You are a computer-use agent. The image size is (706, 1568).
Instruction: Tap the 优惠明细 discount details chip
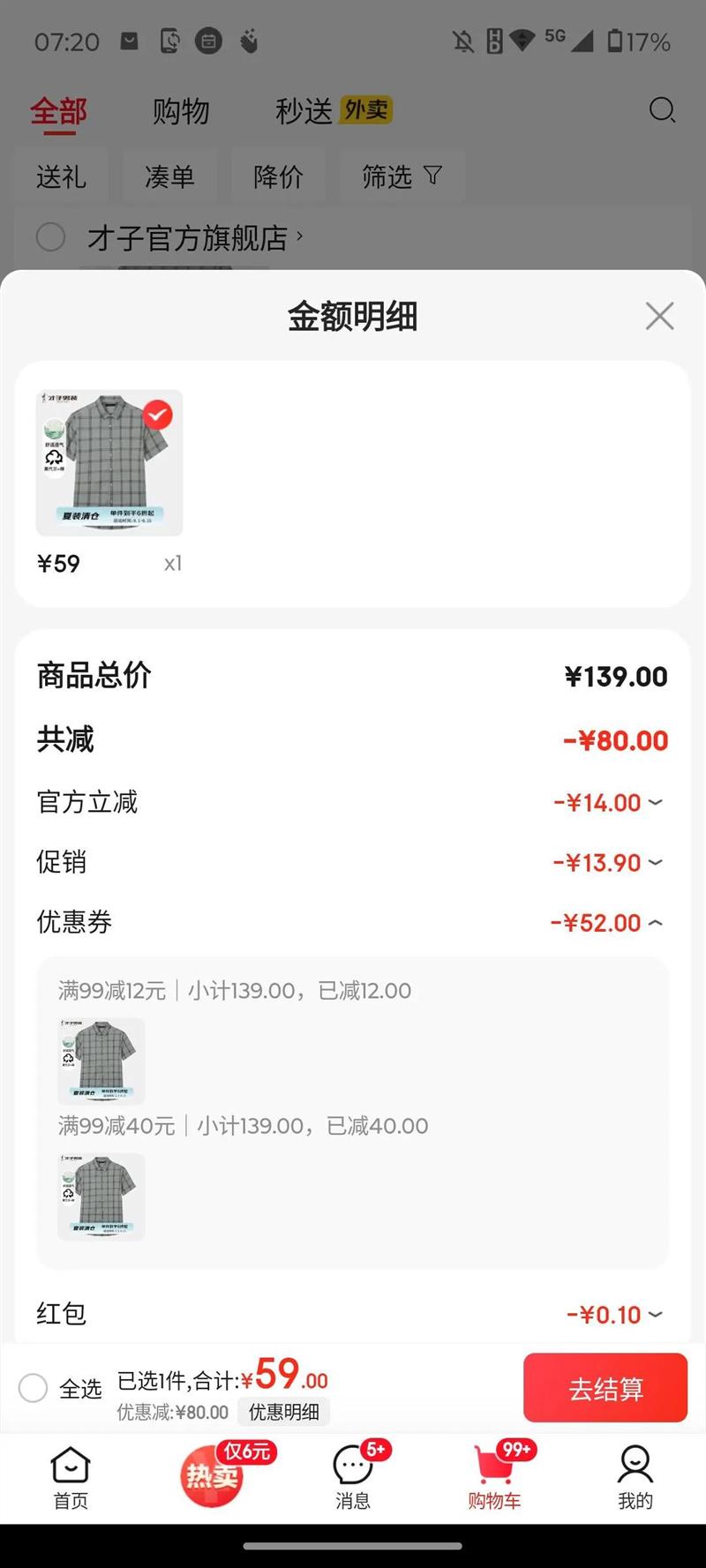[283, 1412]
